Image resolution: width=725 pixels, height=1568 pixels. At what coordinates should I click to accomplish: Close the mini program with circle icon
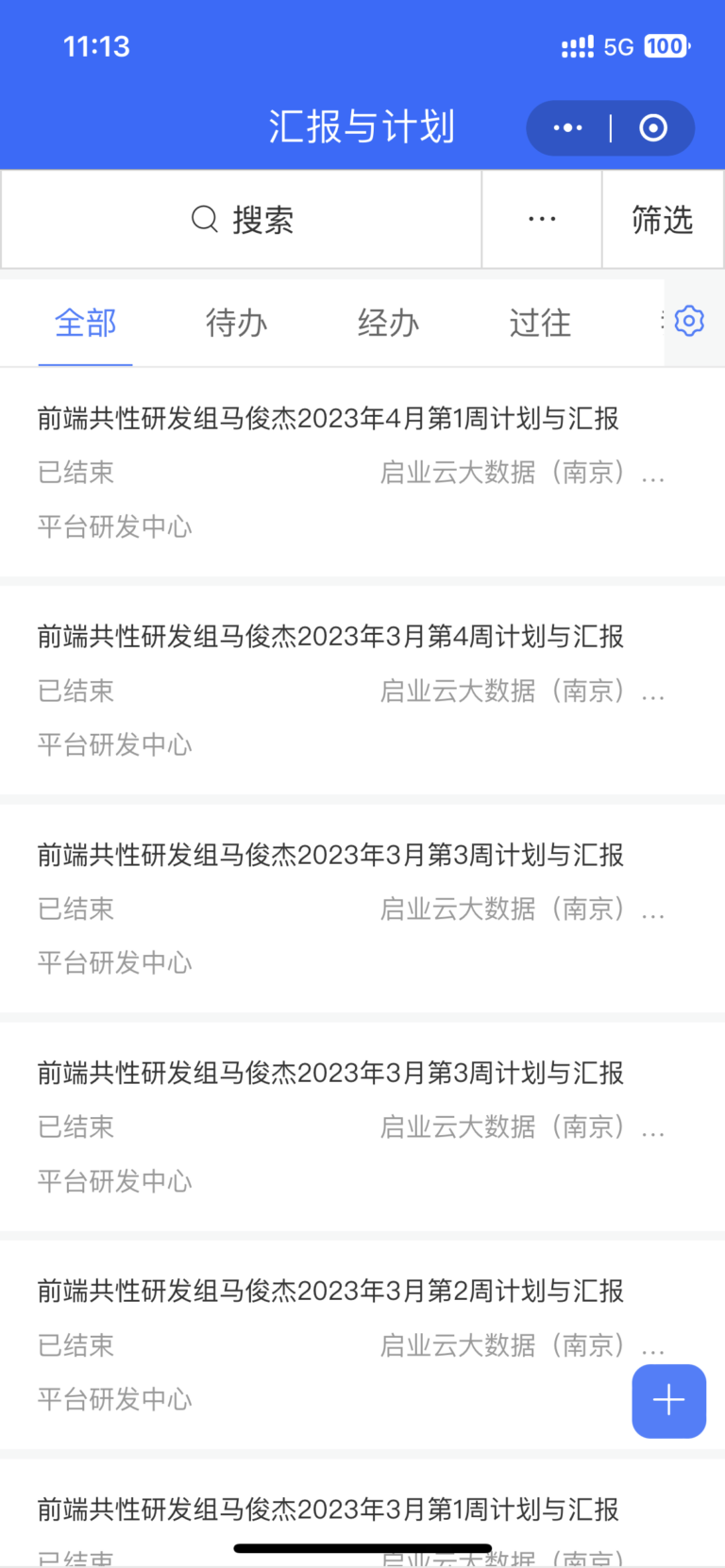(x=653, y=128)
